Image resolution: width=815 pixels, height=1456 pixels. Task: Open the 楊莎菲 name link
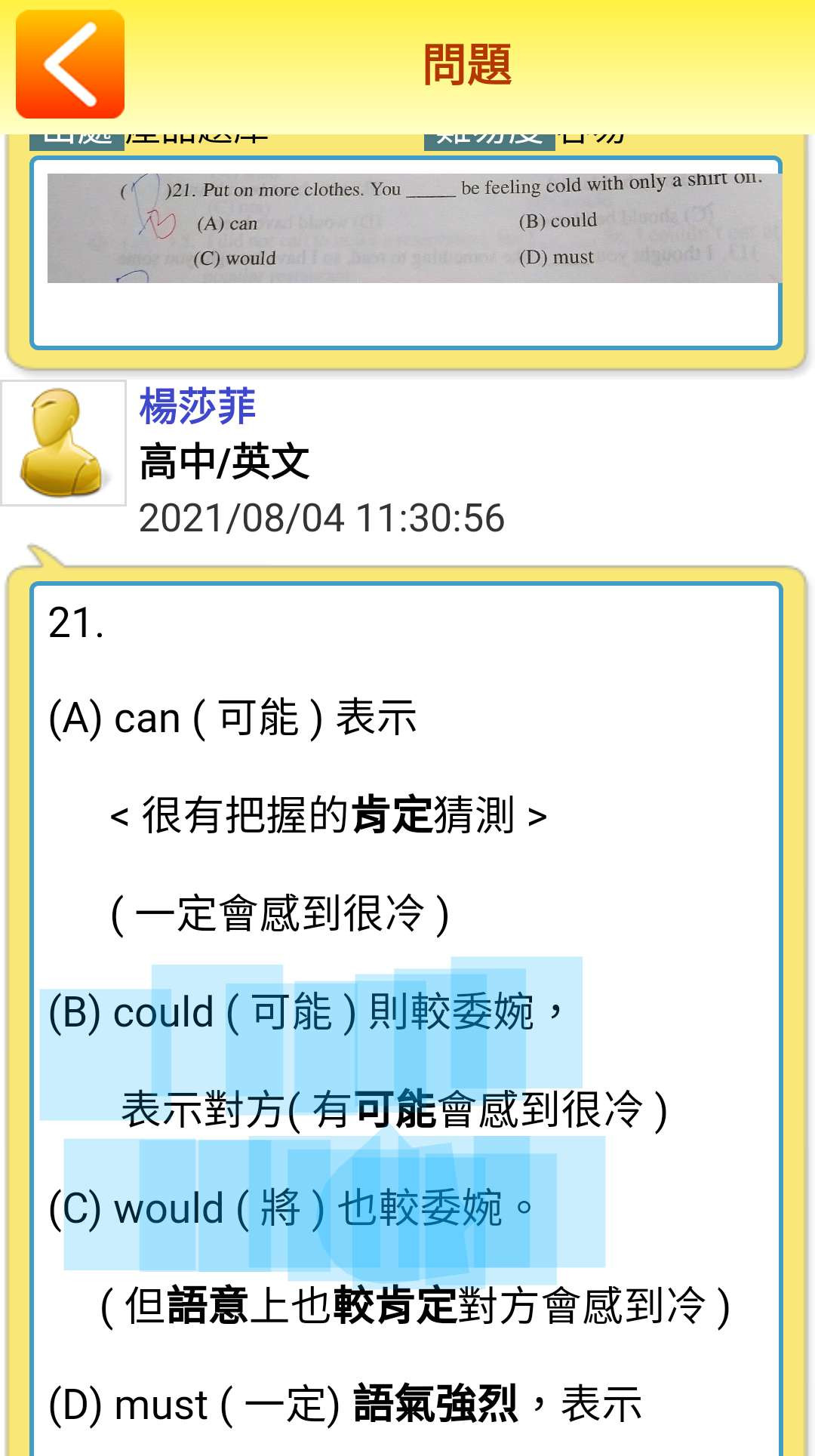[x=198, y=407]
